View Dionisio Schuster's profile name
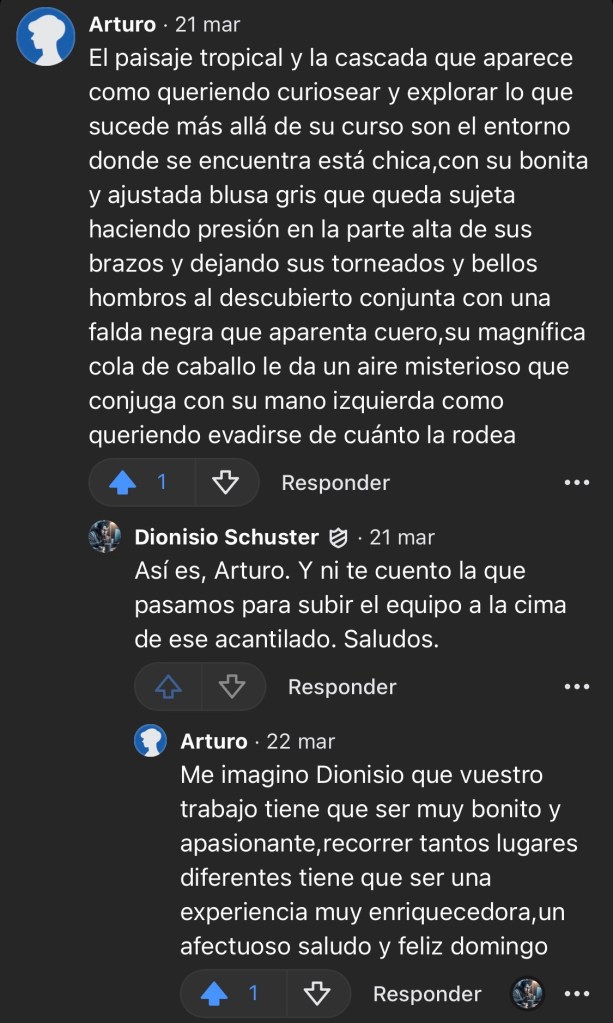 pyautogui.click(x=226, y=537)
